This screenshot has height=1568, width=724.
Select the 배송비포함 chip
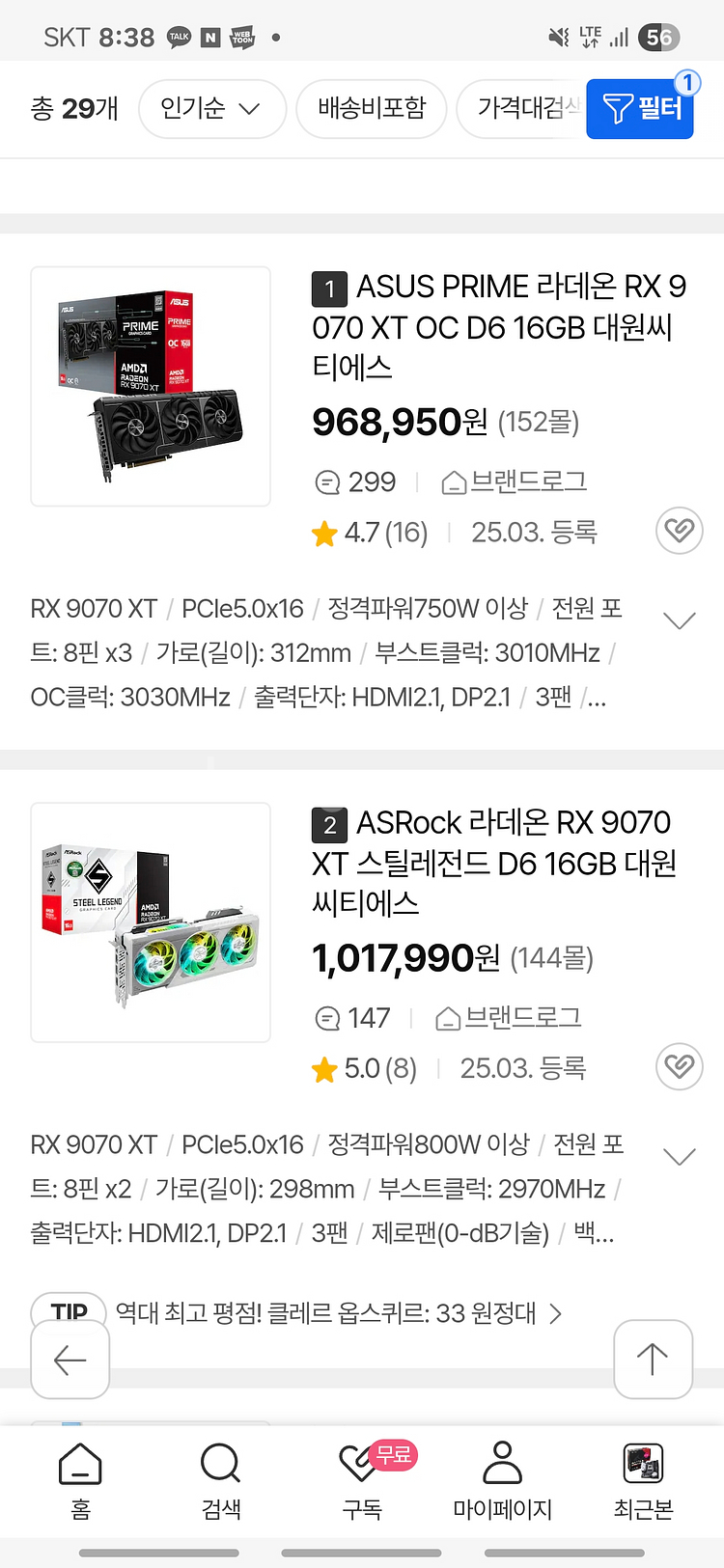(372, 108)
